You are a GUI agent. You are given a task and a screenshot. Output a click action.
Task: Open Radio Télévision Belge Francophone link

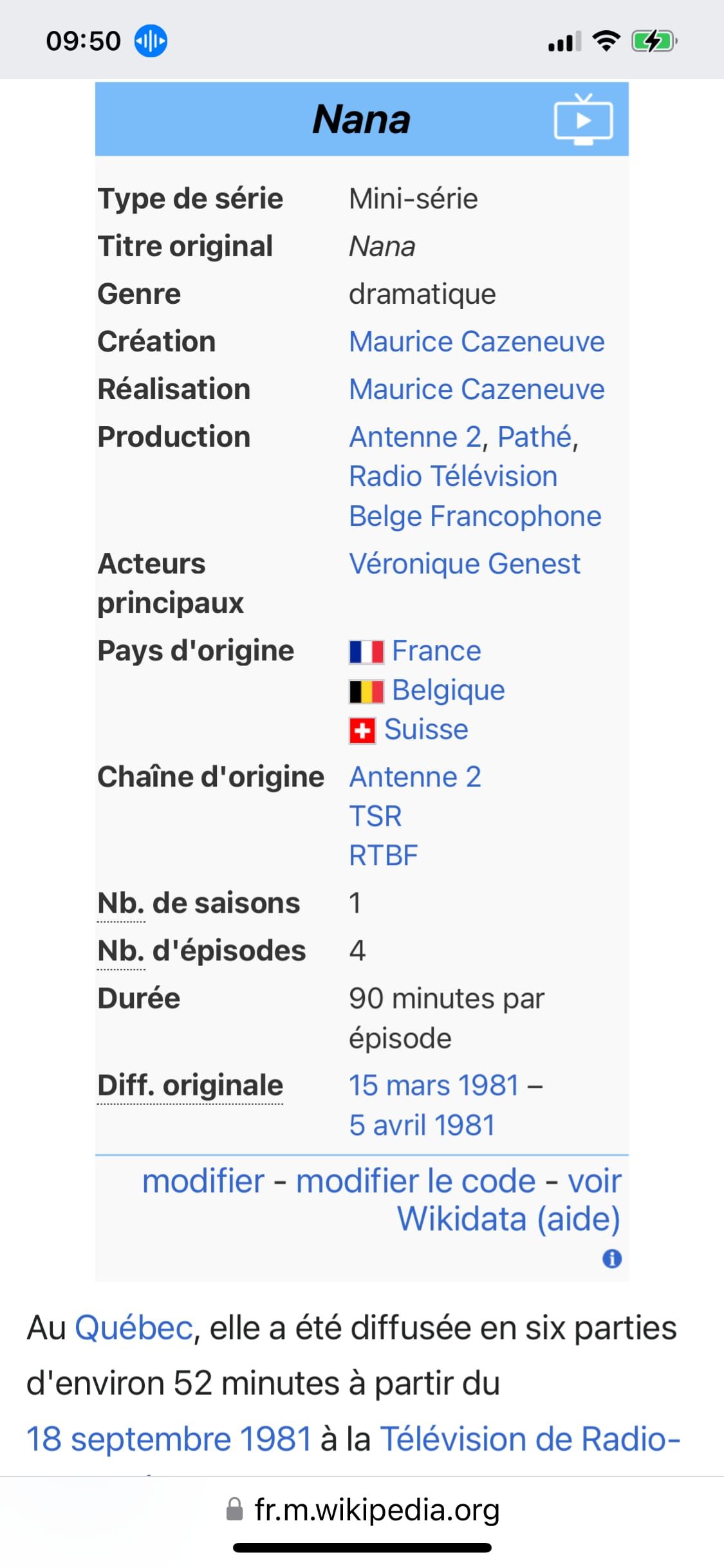pyautogui.click(x=475, y=496)
